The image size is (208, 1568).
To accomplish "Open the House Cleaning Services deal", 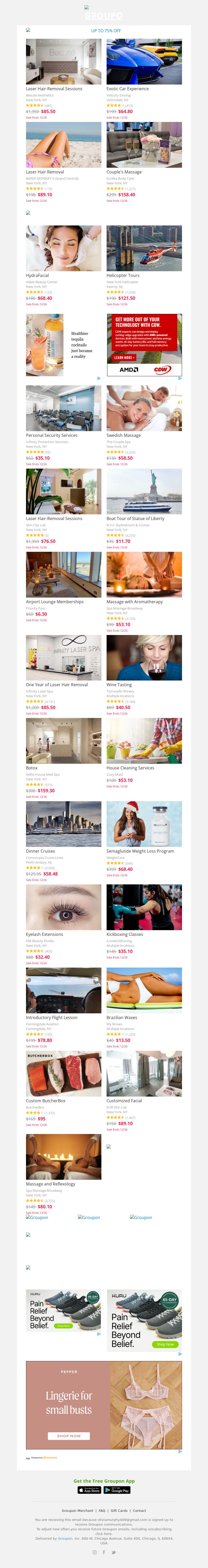I will point(144,741).
